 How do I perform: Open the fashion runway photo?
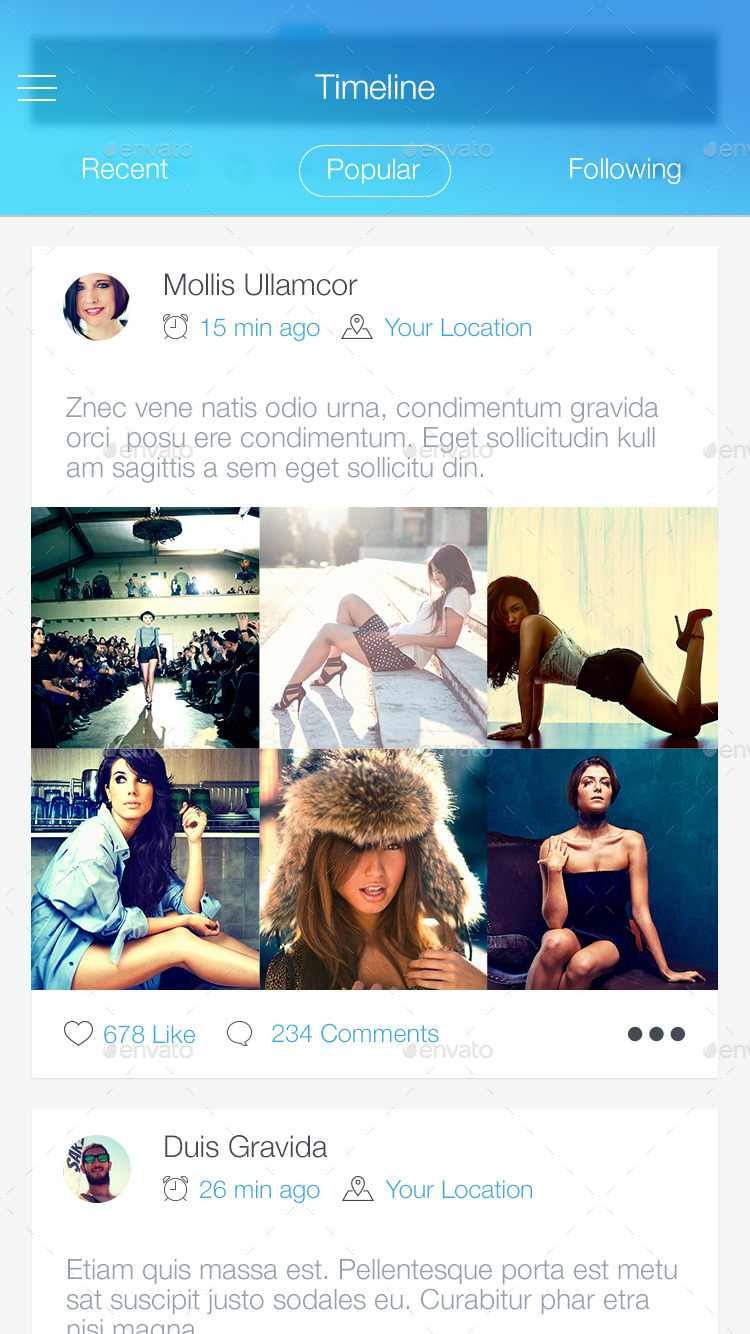tap(145, 627)
